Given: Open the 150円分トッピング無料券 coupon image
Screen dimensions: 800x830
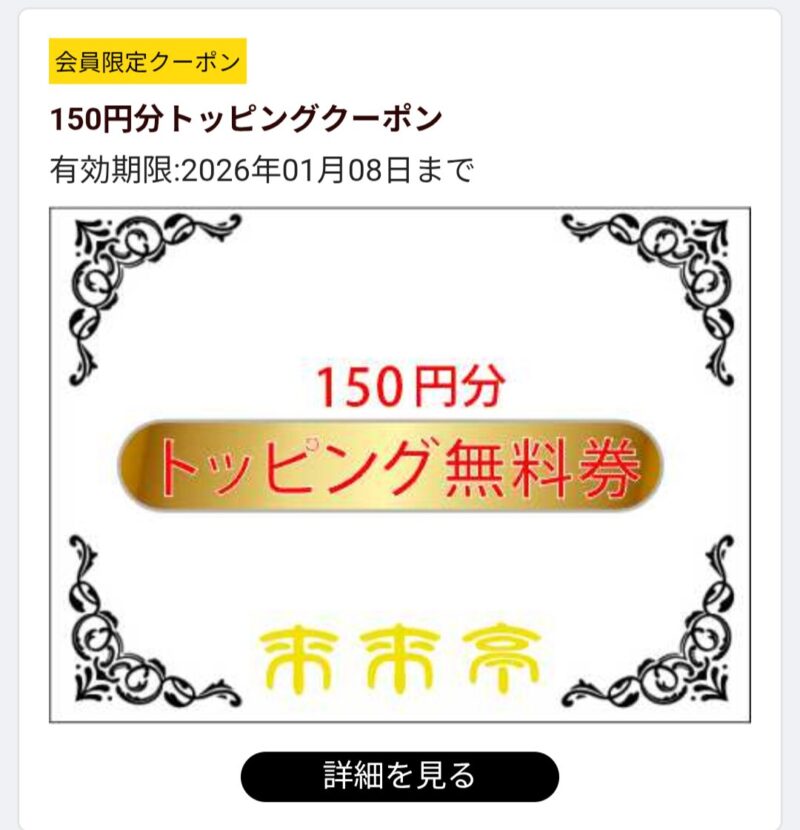Looking at the screenshot, I should pos(400,465).
